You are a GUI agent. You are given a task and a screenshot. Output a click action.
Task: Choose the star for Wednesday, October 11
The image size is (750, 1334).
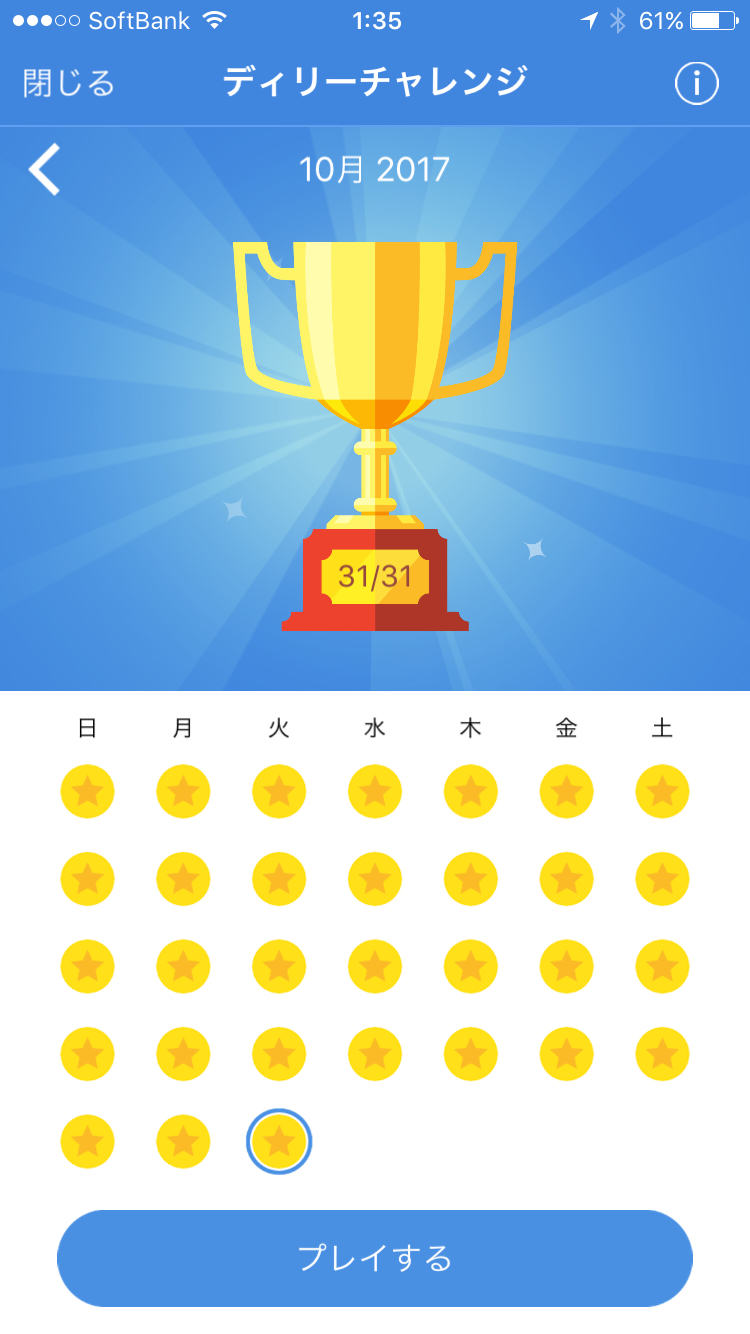pos(375,879)
